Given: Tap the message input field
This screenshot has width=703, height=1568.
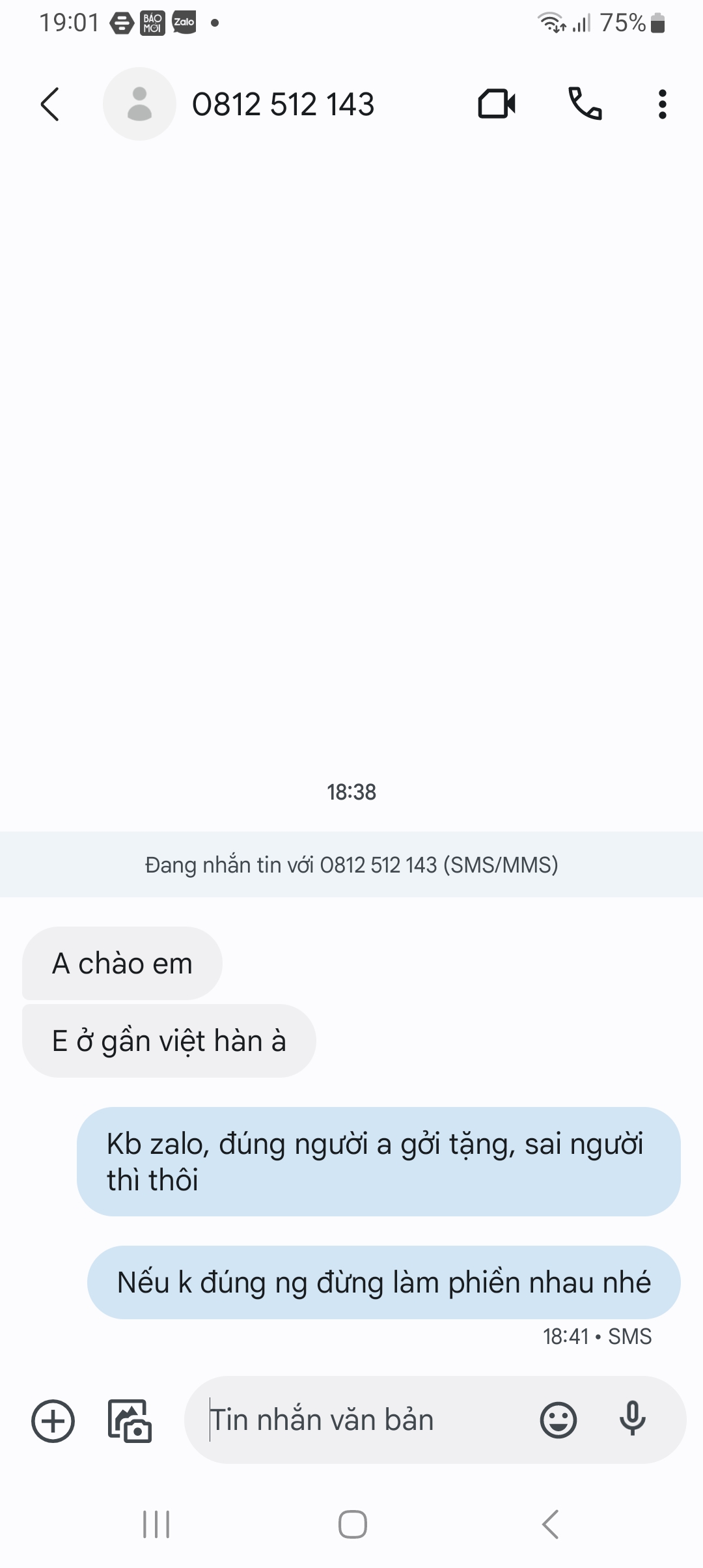Looking at the screenshot, I should pyautogui.click(x=365, y=1420).
